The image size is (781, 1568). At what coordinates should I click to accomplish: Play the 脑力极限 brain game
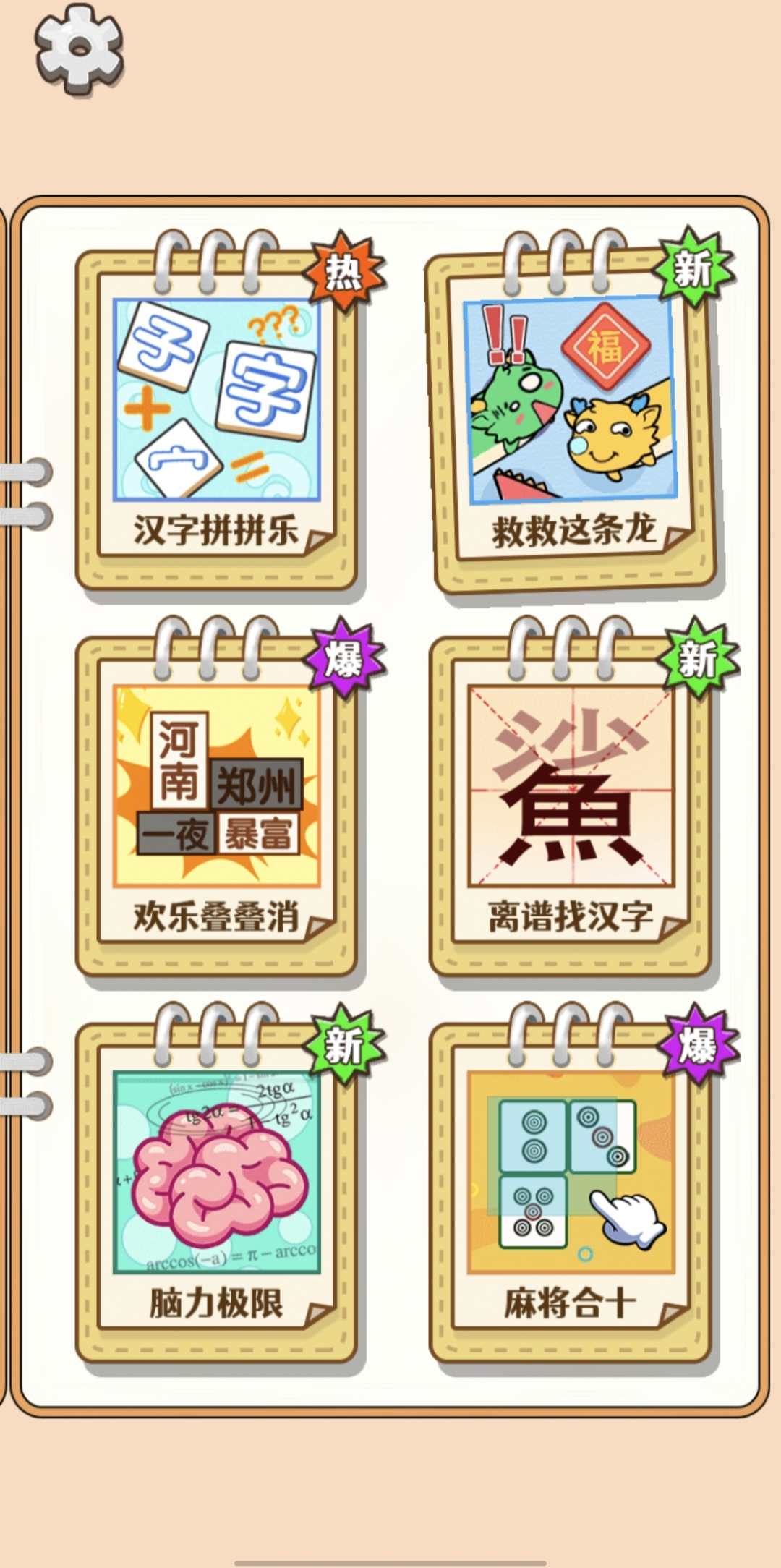(216, 1190)
